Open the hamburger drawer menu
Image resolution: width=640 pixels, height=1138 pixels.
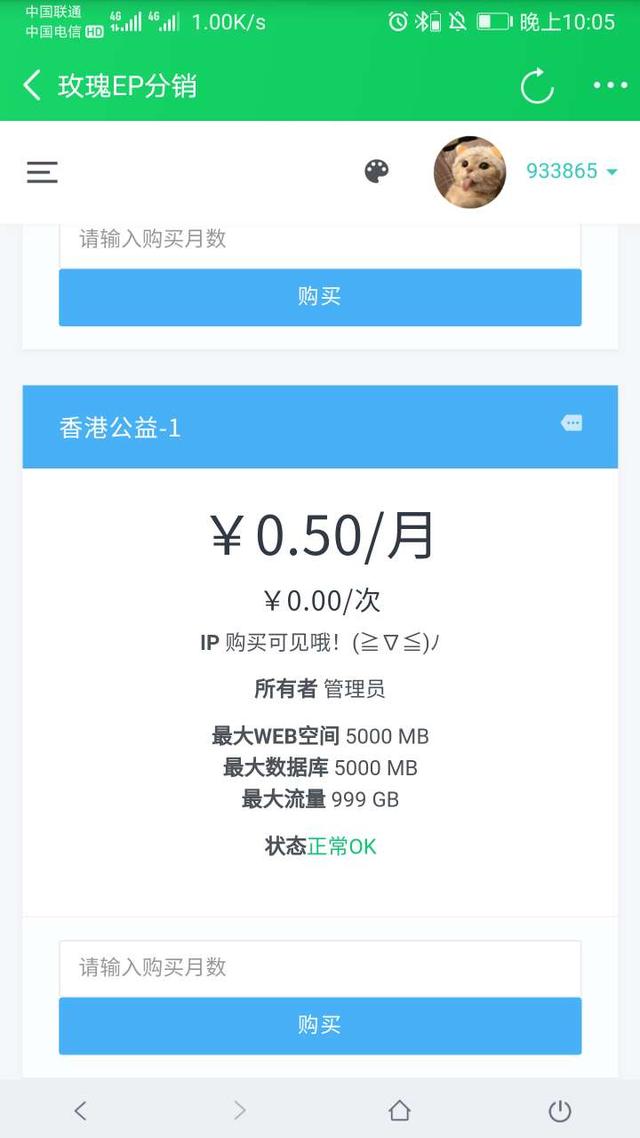pos(42,172)
